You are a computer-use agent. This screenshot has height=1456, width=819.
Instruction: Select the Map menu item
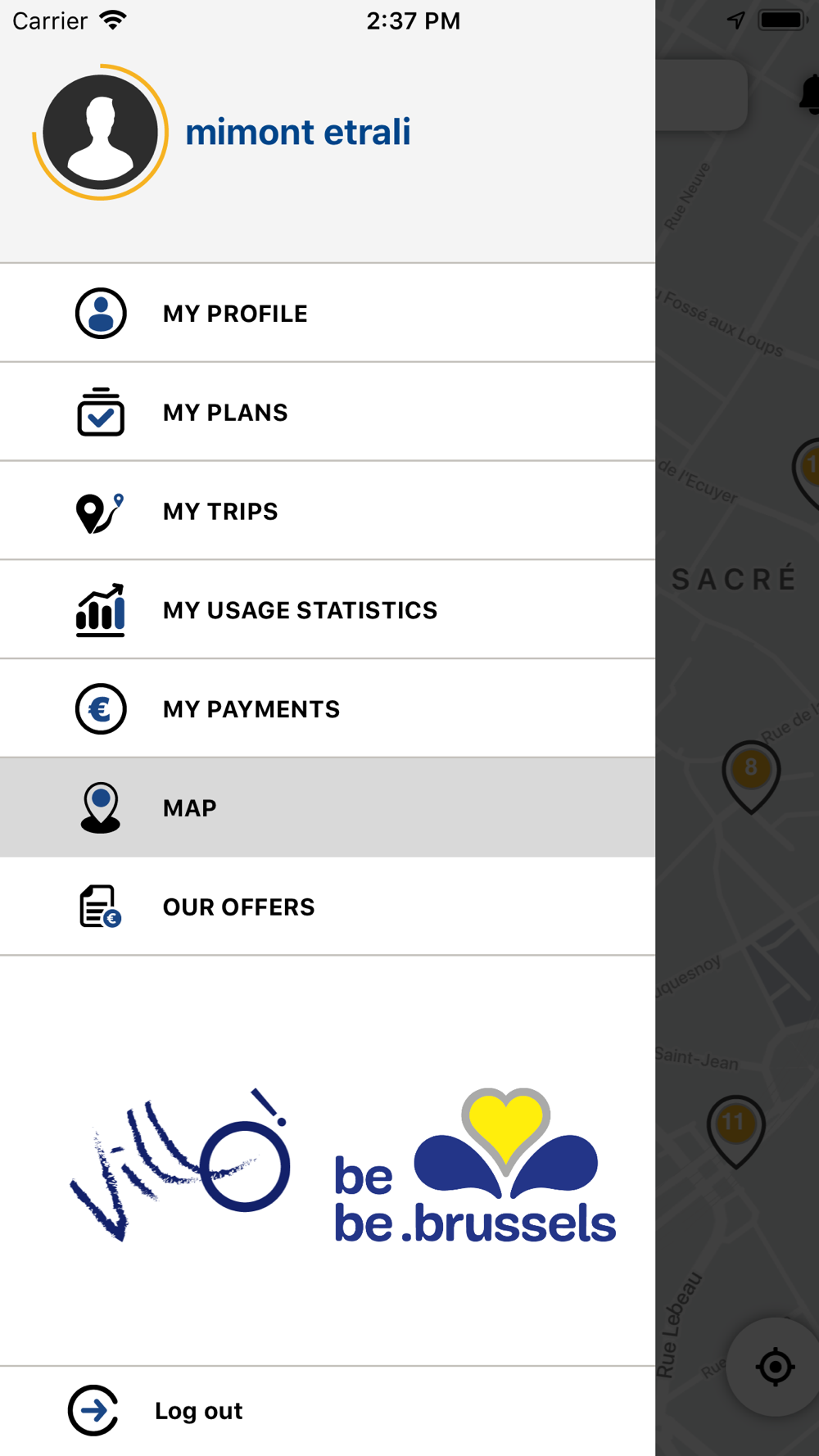[x=328, y=808]
